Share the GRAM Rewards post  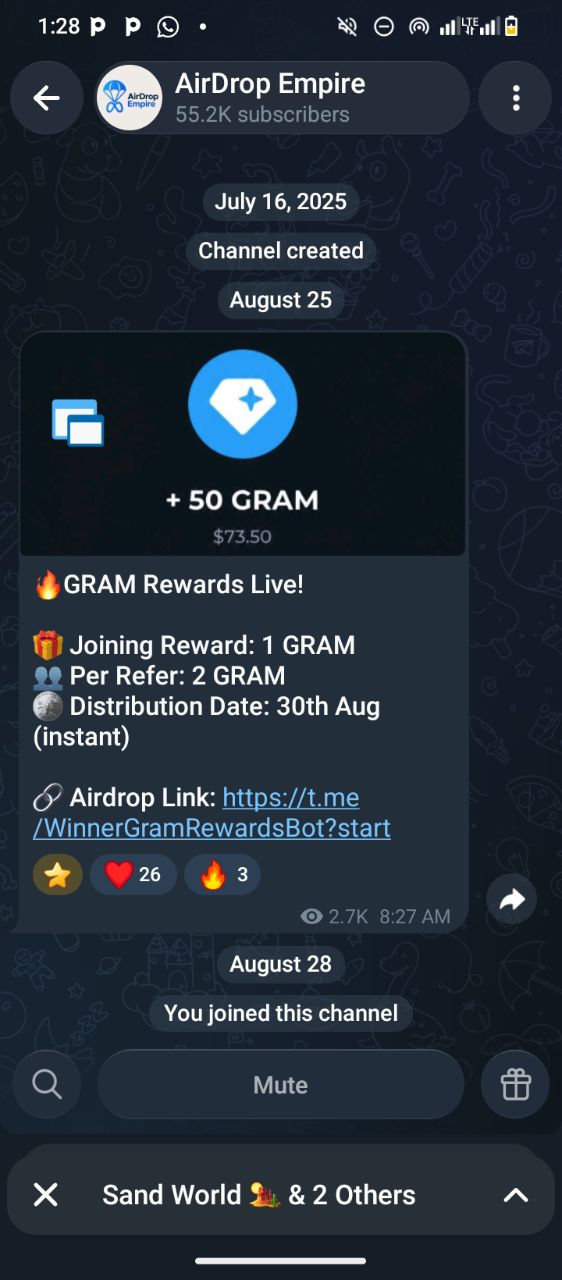[512, 901]
